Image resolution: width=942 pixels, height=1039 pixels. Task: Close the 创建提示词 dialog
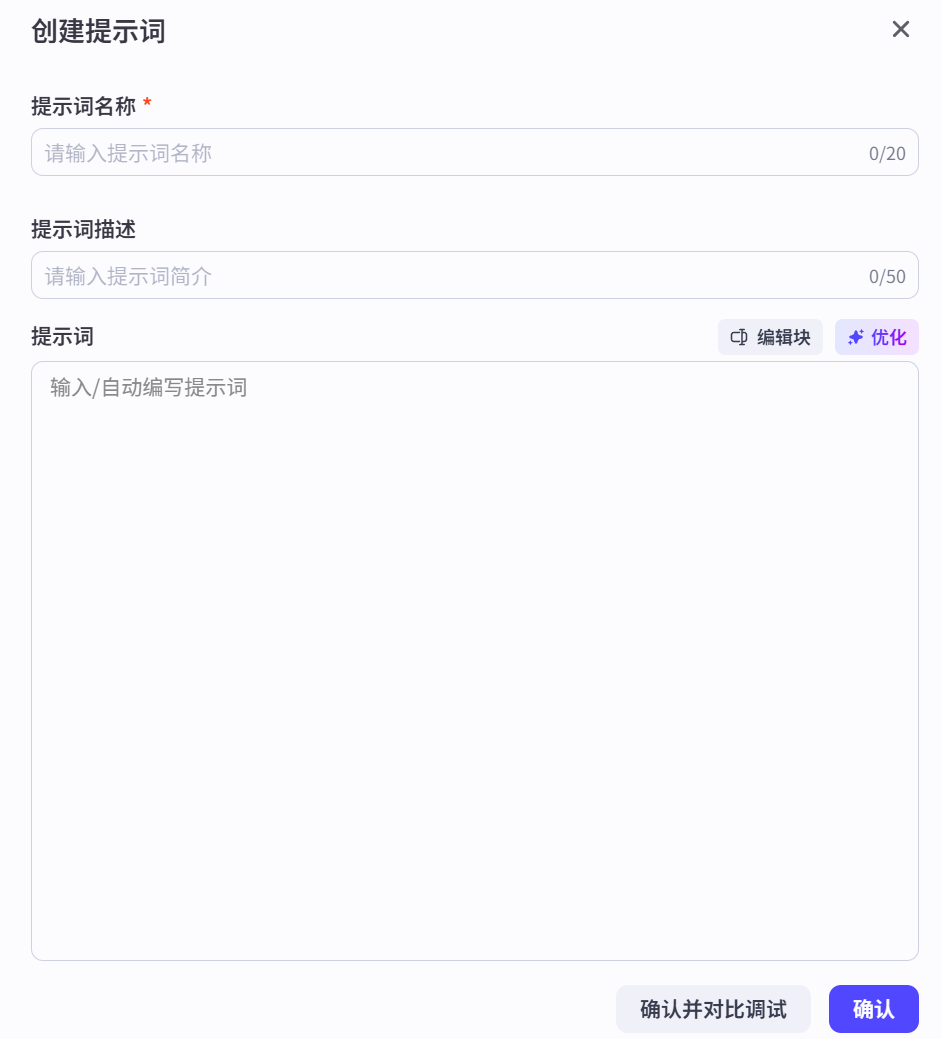[900, 29]
